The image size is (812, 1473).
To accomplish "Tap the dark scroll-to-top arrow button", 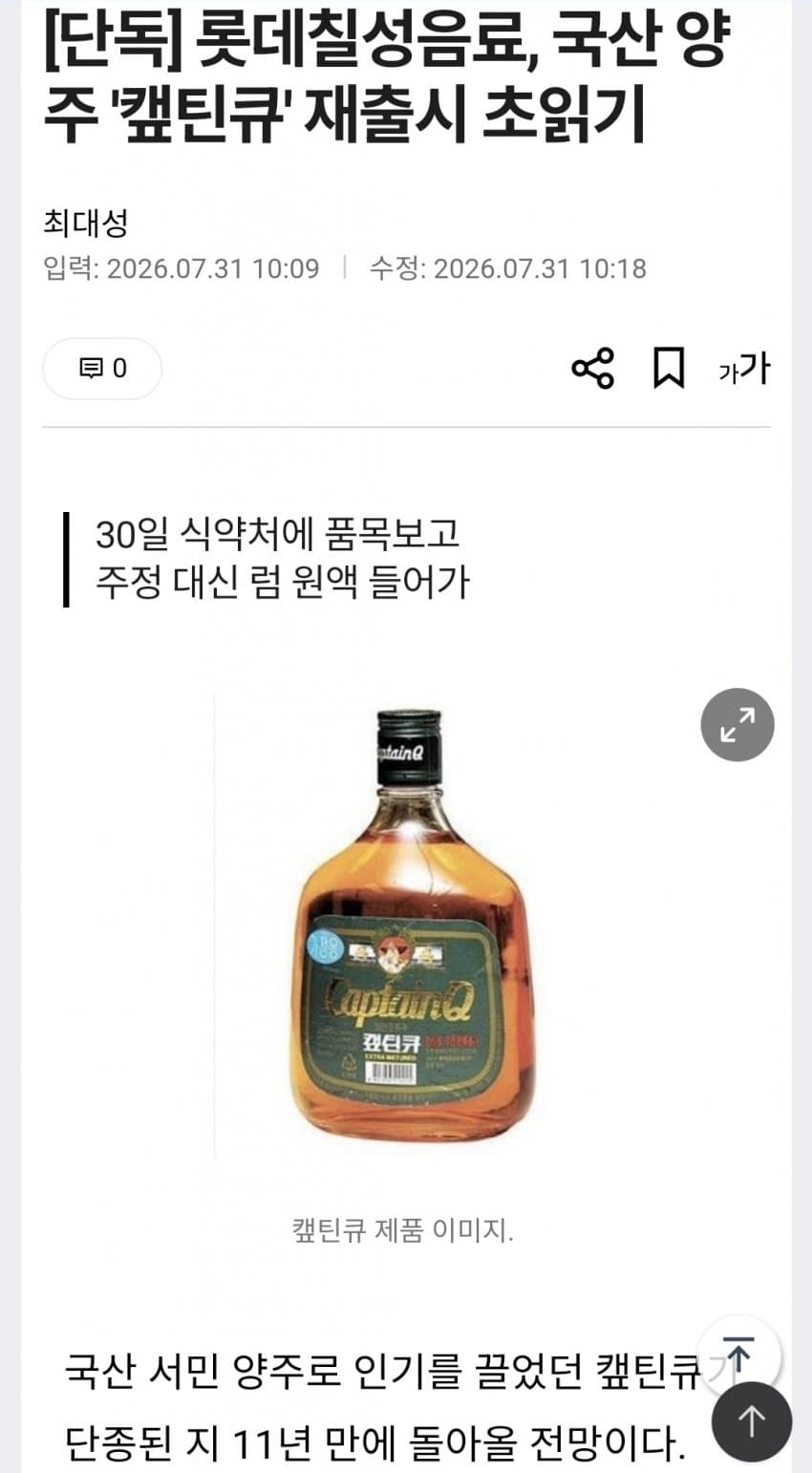I will [751, 1421].
